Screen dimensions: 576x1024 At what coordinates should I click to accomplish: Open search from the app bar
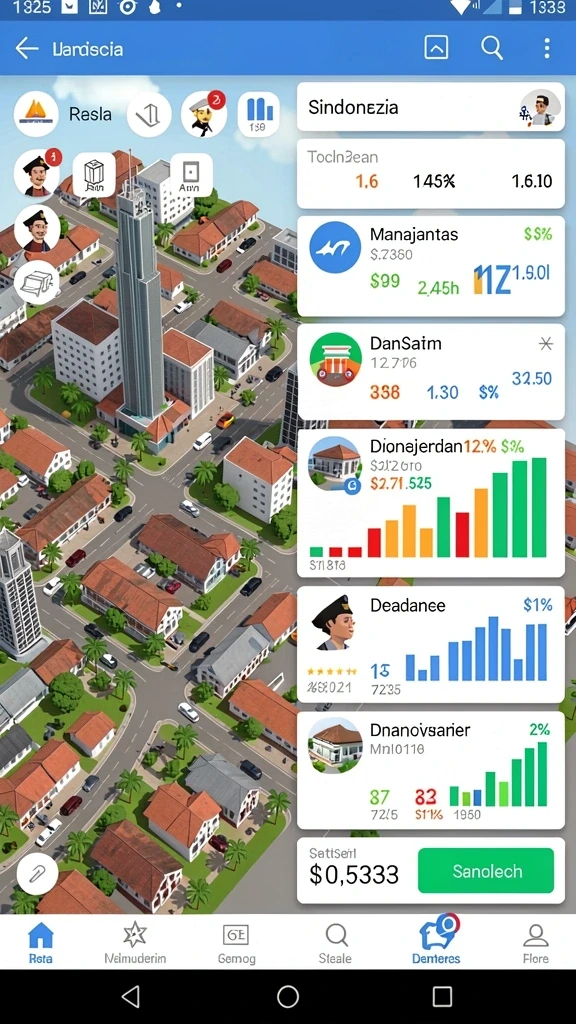pyautogui.click(x=492, y=48)
